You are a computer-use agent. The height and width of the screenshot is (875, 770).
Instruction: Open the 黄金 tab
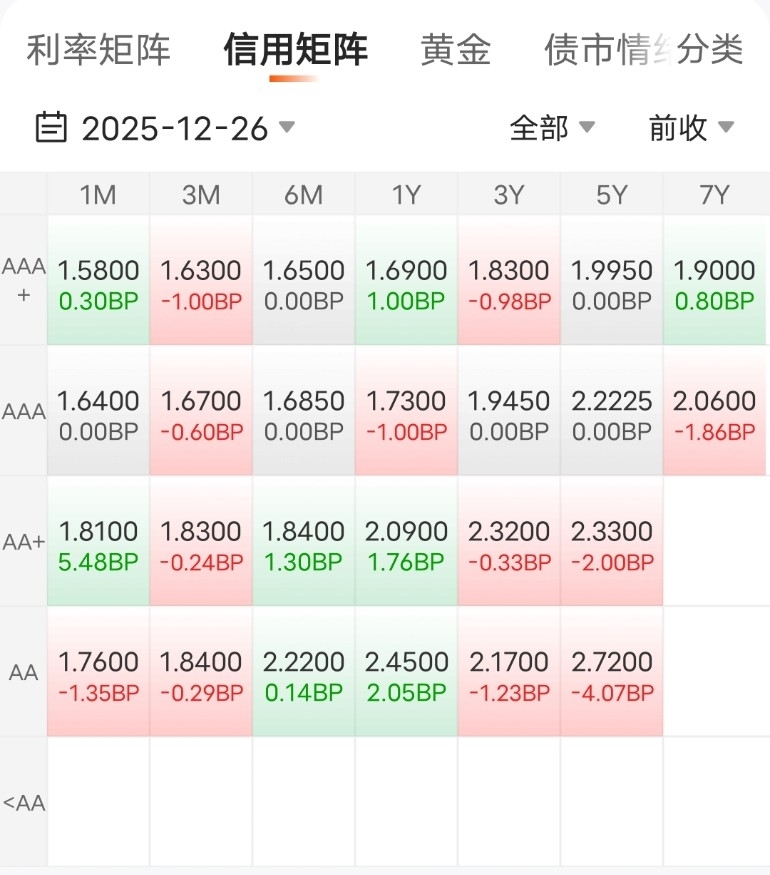click(x=455, y=49)
